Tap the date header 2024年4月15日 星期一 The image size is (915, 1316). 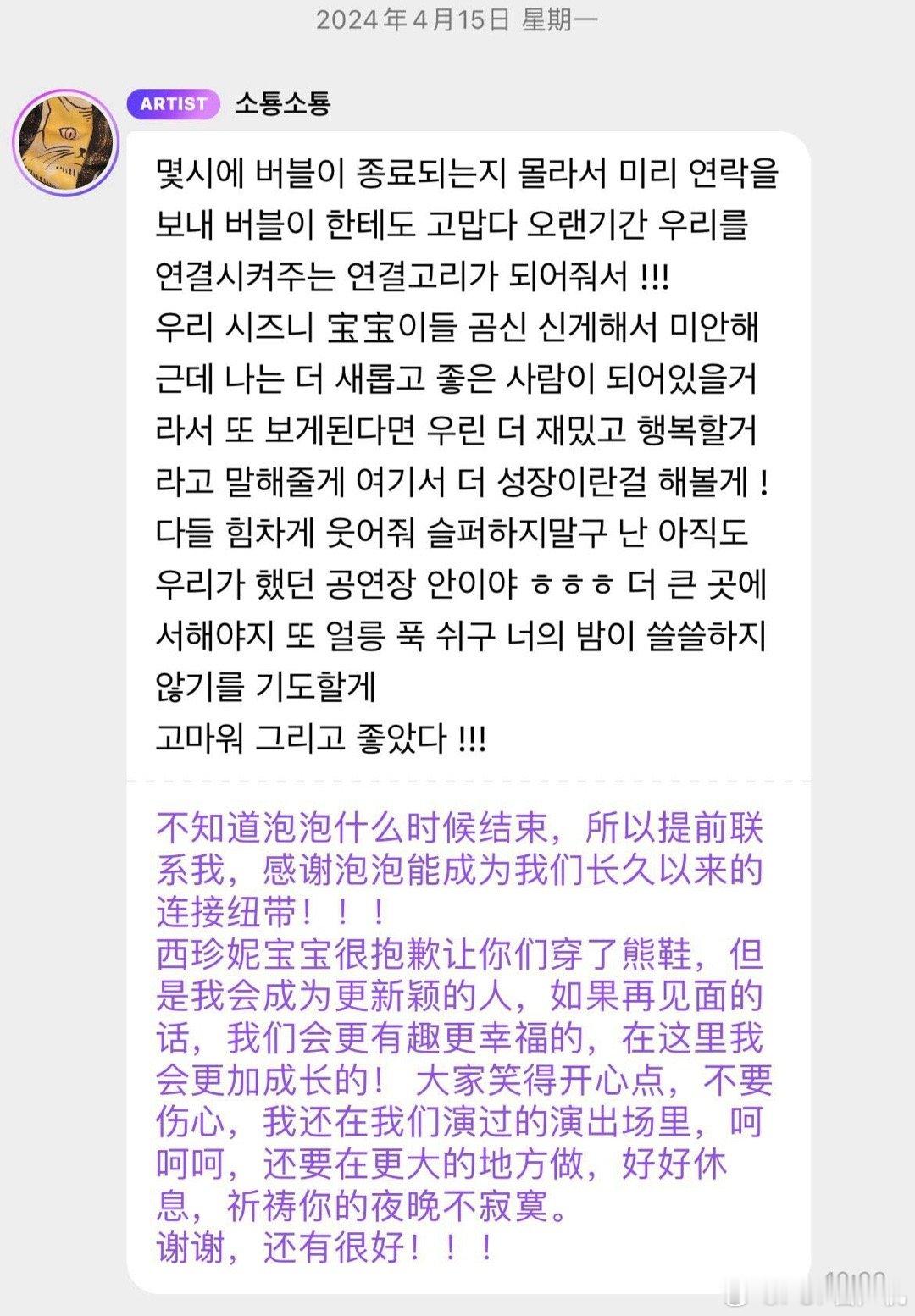click(457, 21)
